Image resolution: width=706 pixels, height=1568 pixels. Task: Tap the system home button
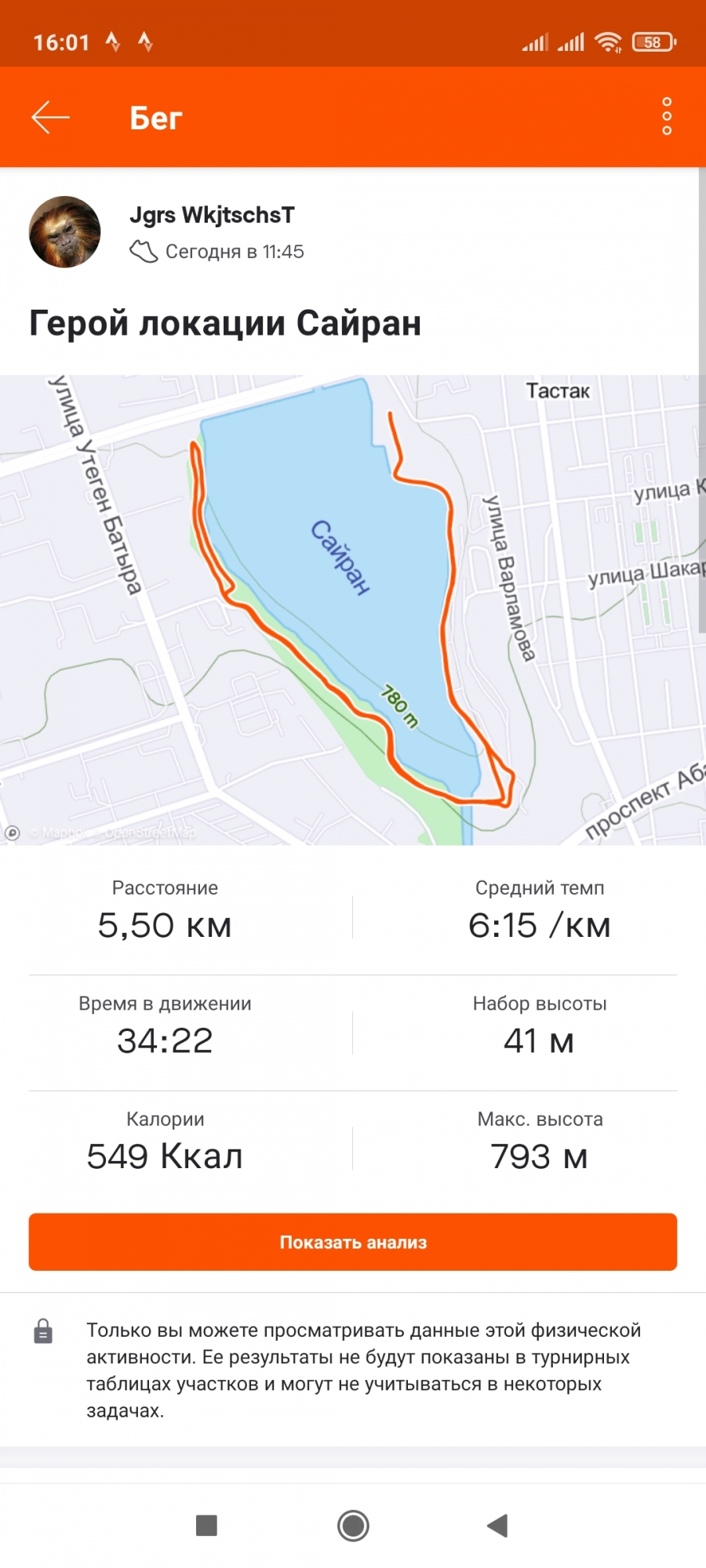point(353,1526)
